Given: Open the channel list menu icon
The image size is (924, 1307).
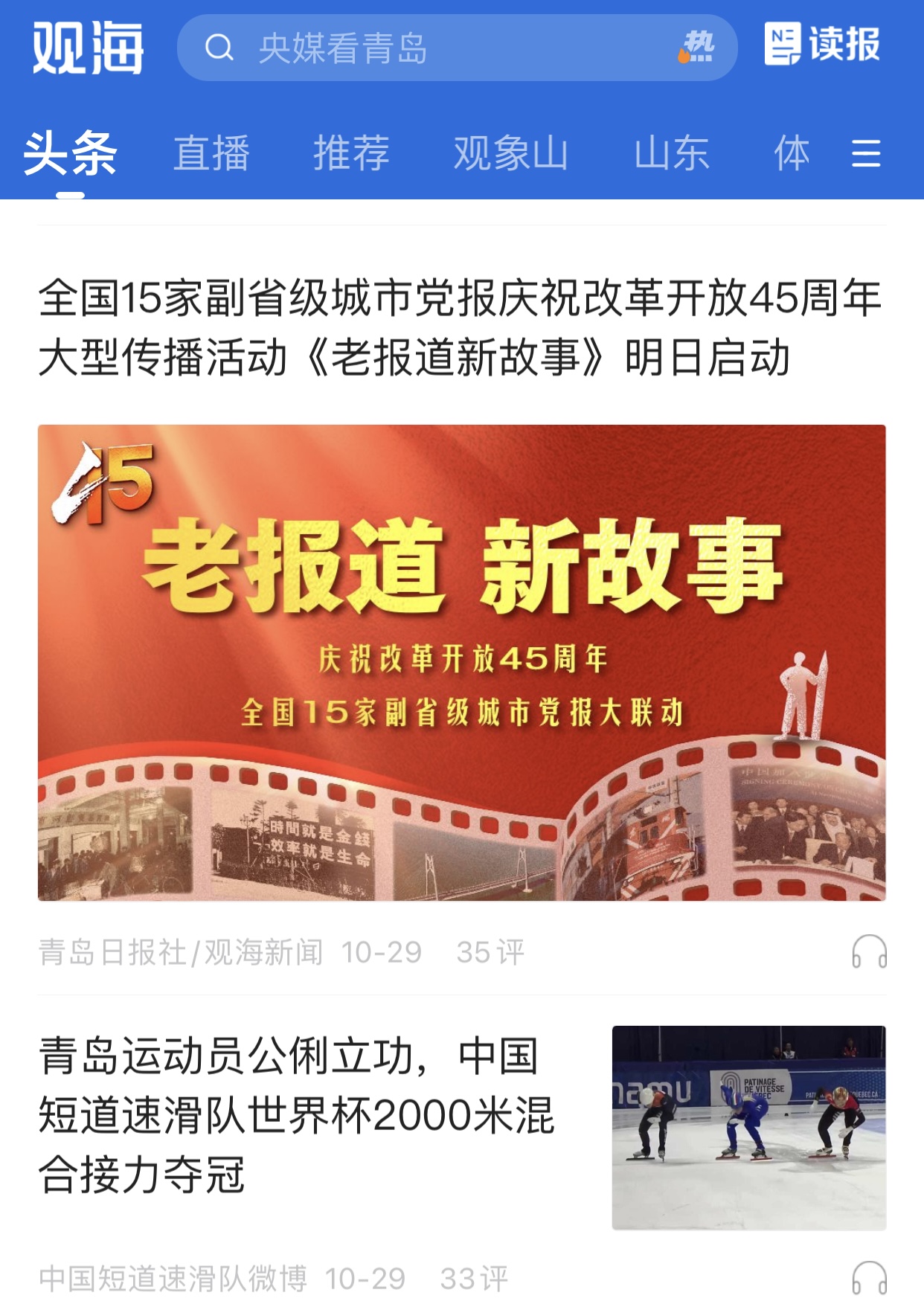Looking at the screenshot, I should [x=866, y=154].
